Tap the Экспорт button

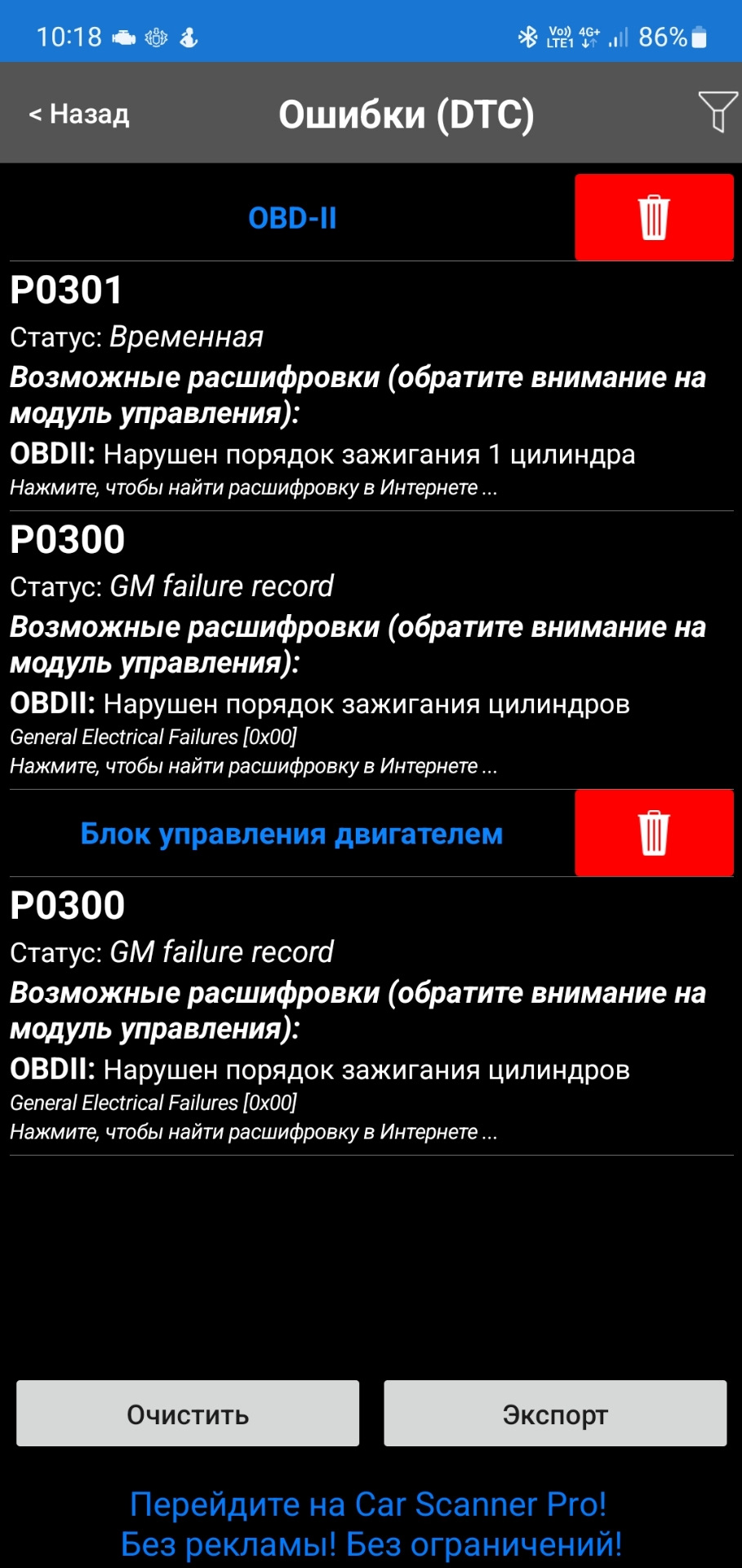click(555, 1414)
